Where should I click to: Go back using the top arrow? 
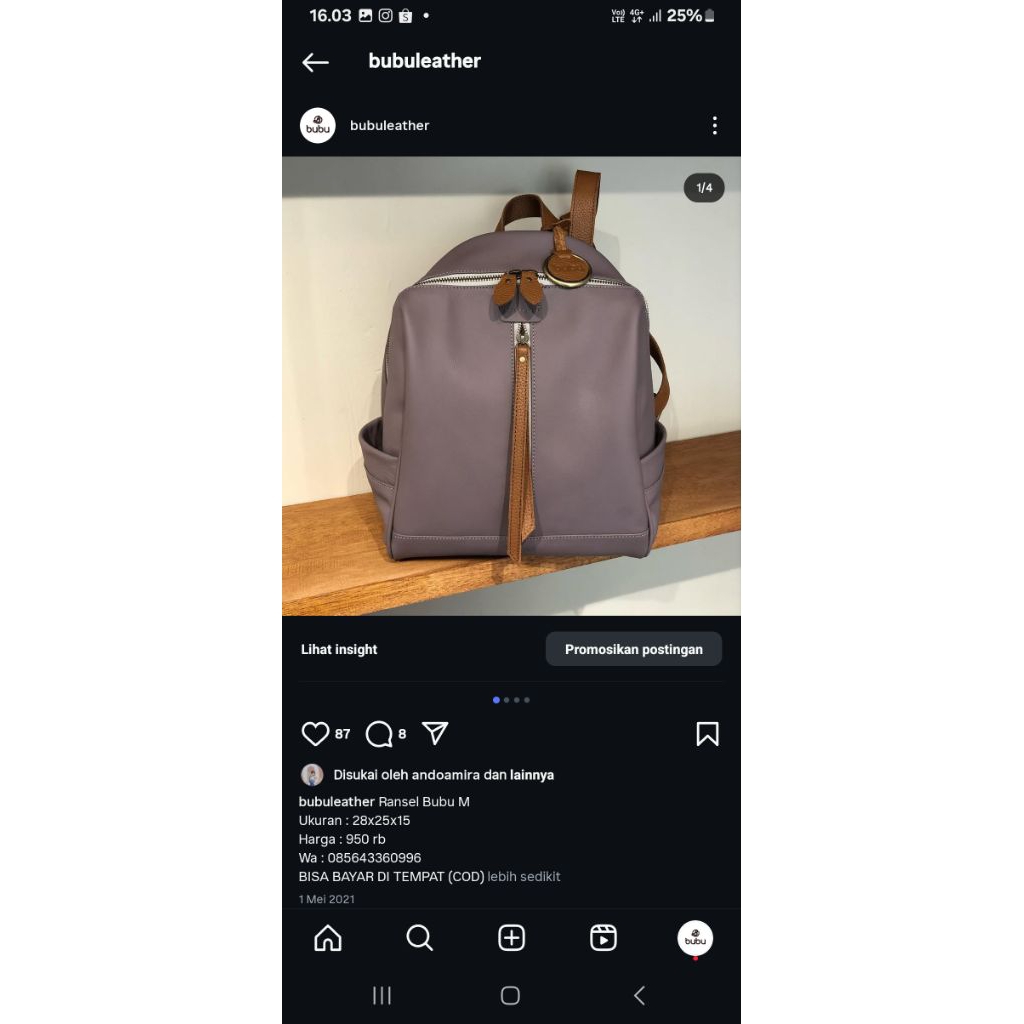(315, 62)
